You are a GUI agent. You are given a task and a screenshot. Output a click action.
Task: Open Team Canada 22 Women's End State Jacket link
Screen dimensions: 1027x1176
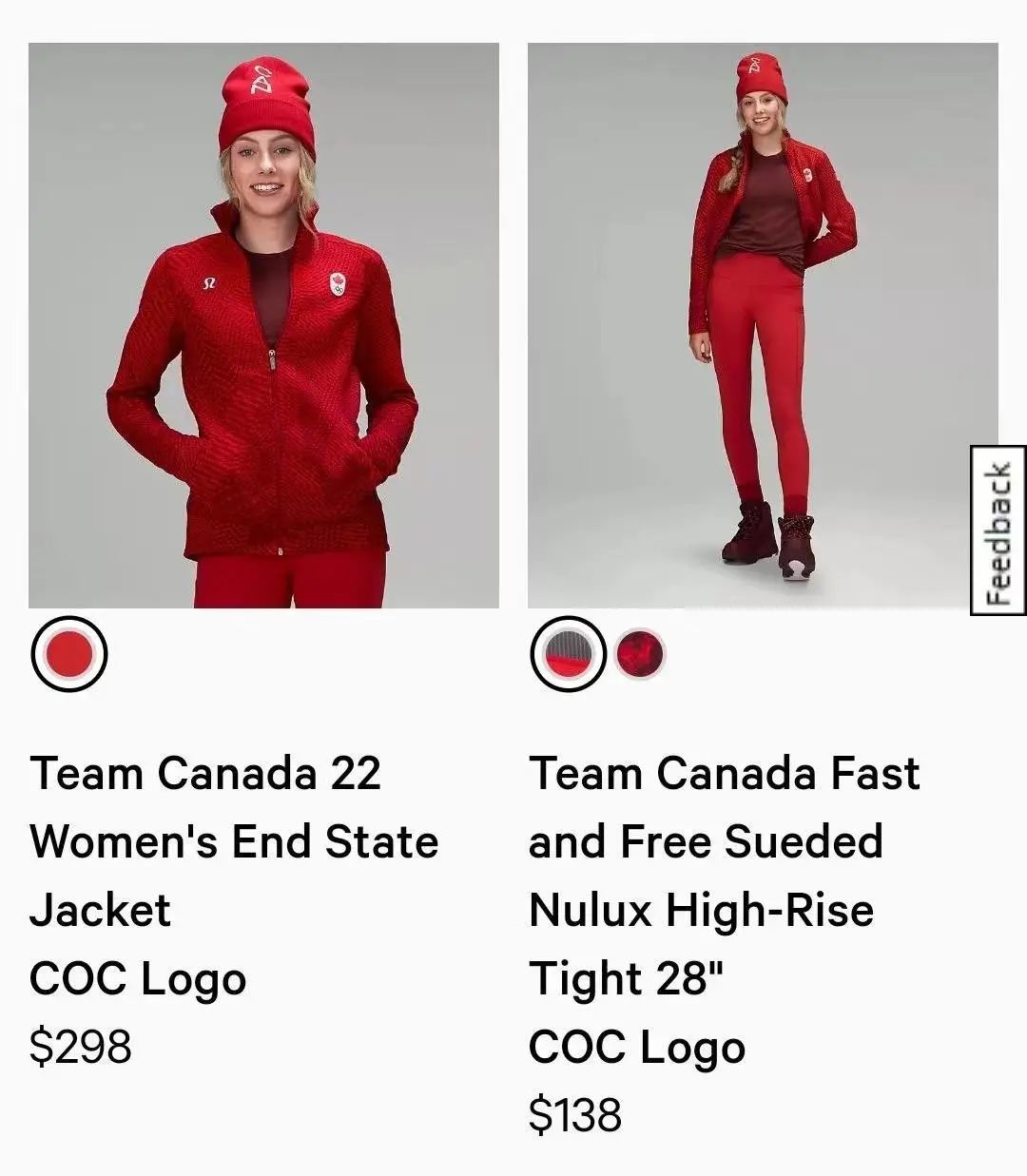(x=234, y=841)
